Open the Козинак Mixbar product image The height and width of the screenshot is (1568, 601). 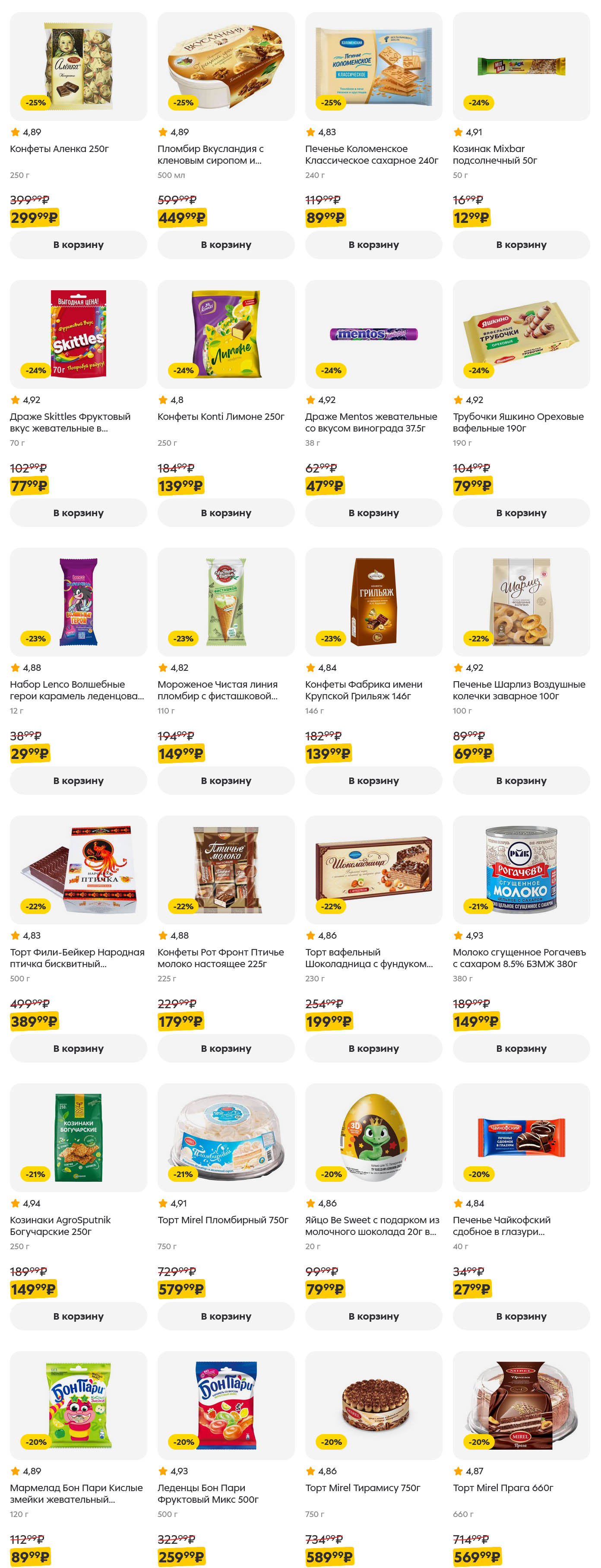pyautogui.click(x=521, y=67)
